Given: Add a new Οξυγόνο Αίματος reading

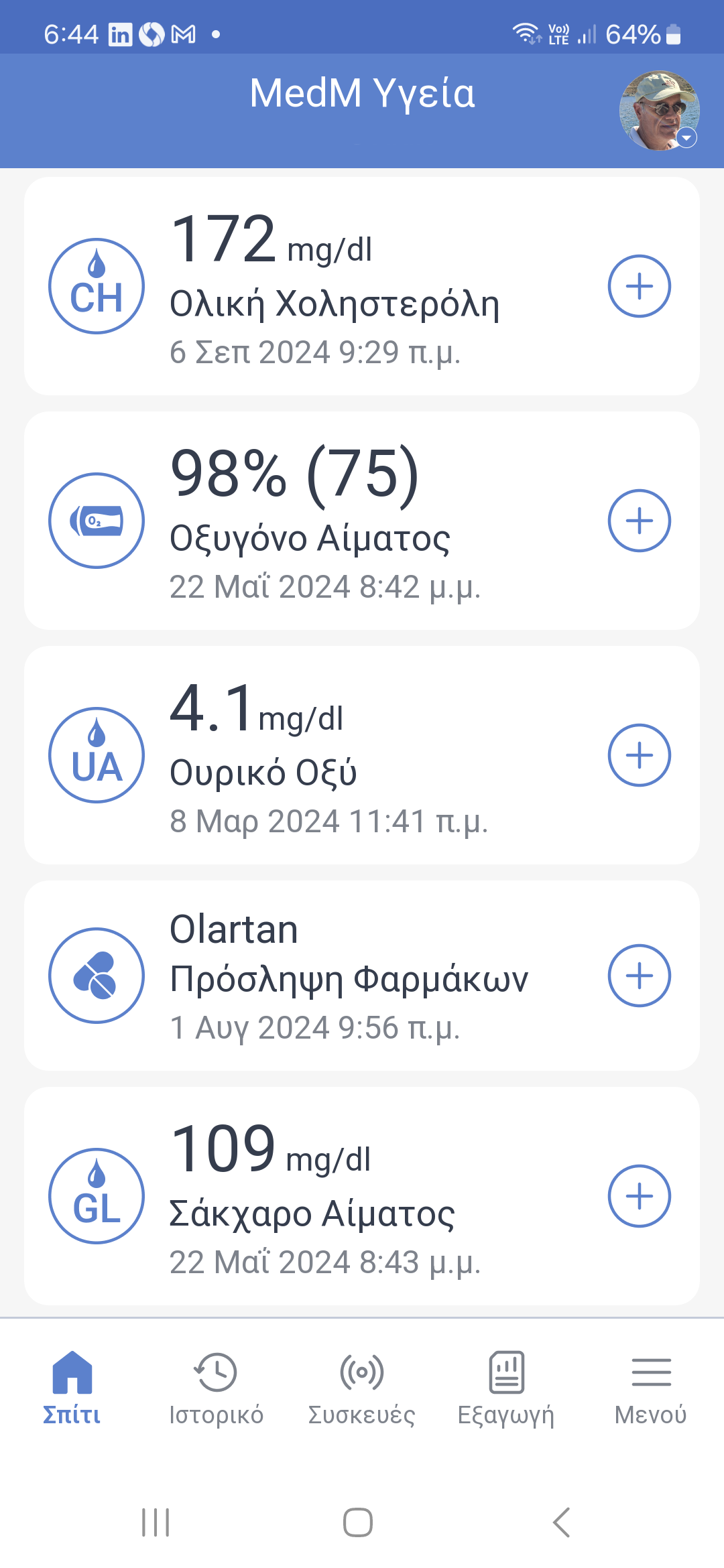Looking at the screenshot, I should (x=639, y=521).
